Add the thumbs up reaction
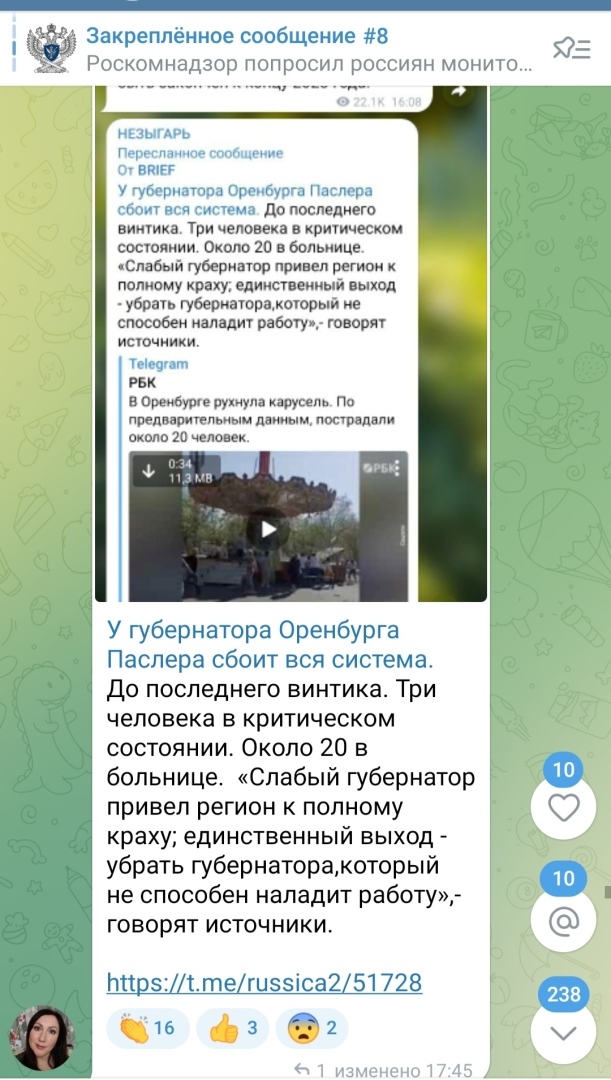611x1080 pixels. (x=232, y=1028)
